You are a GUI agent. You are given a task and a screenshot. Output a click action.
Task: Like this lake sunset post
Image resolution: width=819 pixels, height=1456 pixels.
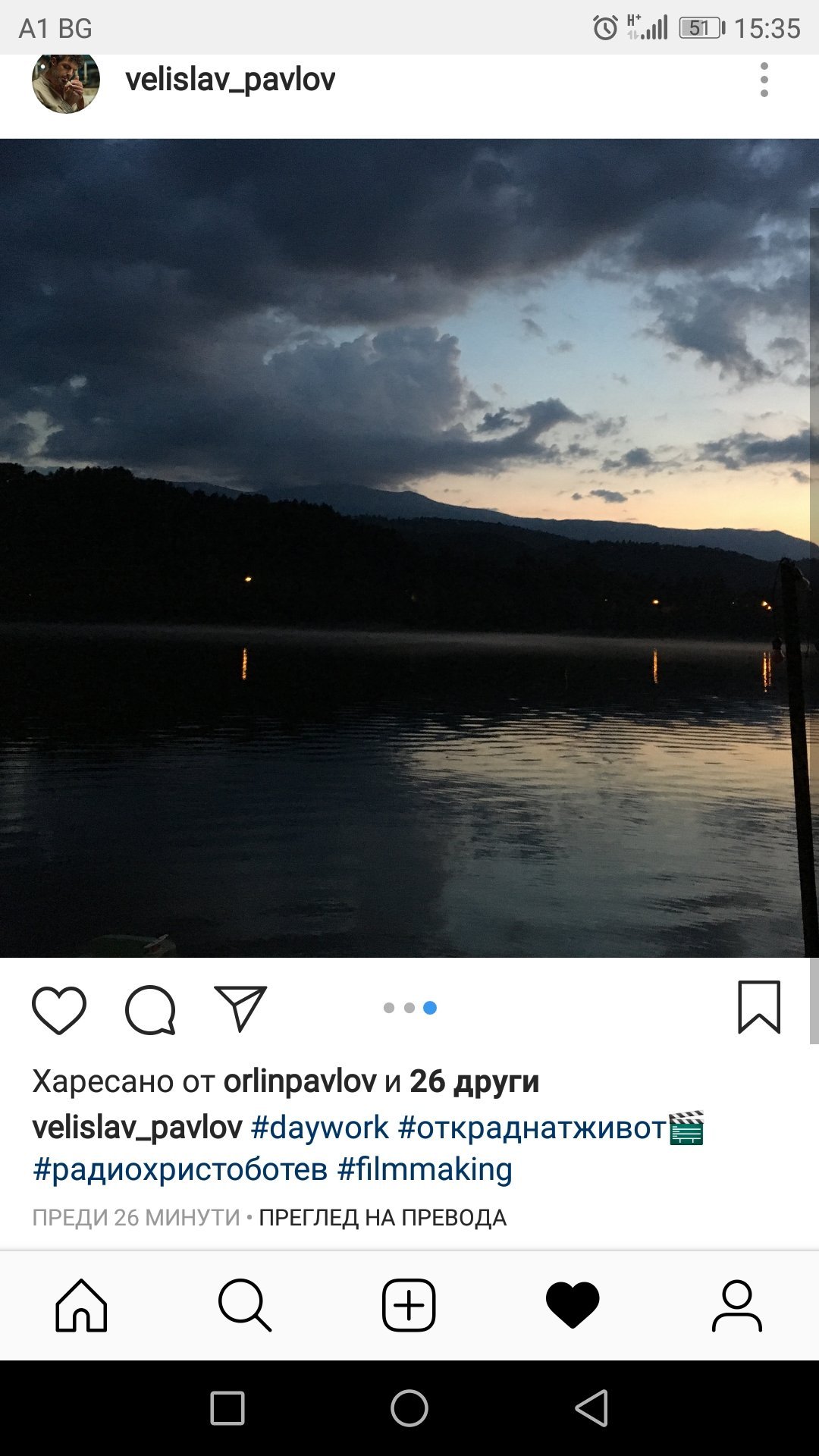click(59, 1009)
